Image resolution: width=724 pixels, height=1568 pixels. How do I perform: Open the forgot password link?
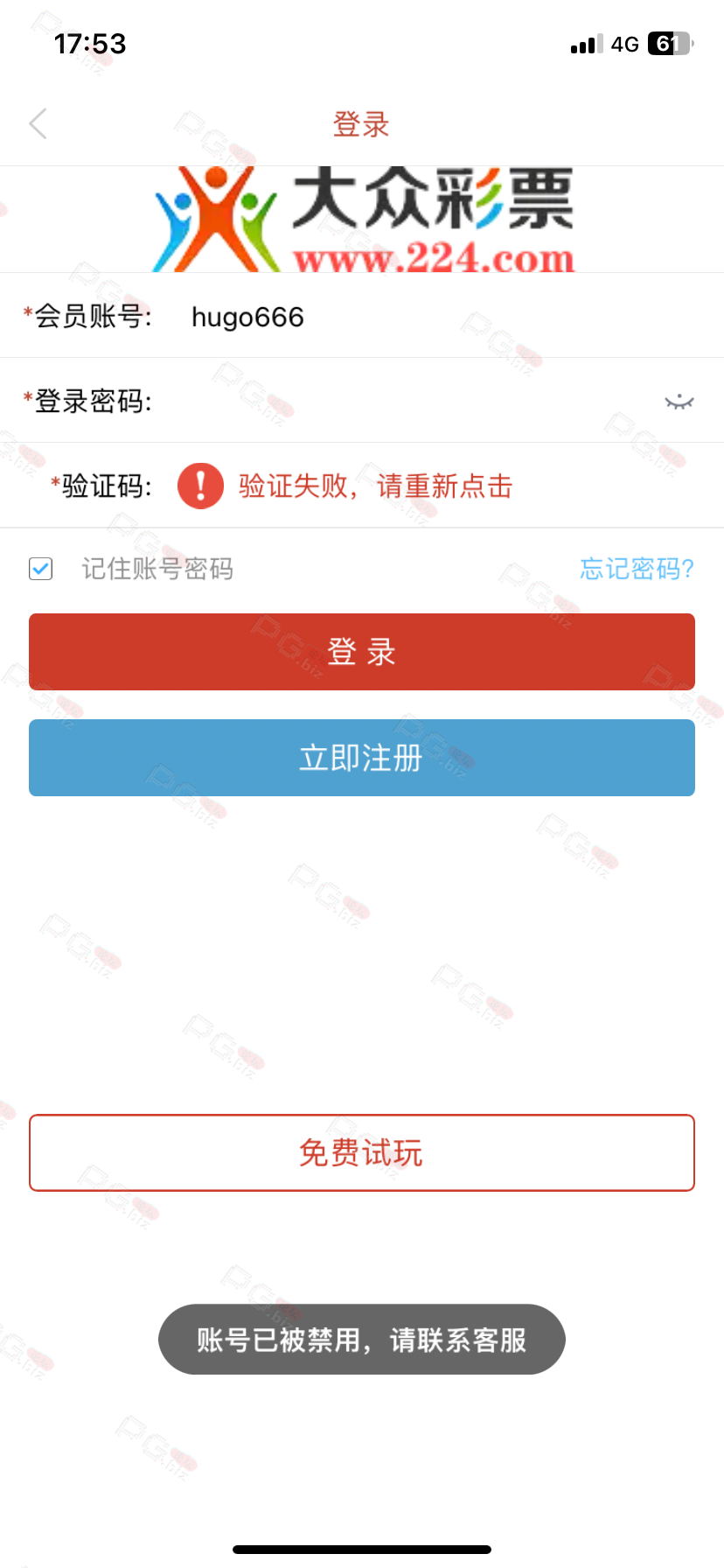click(x=637, y=569)
